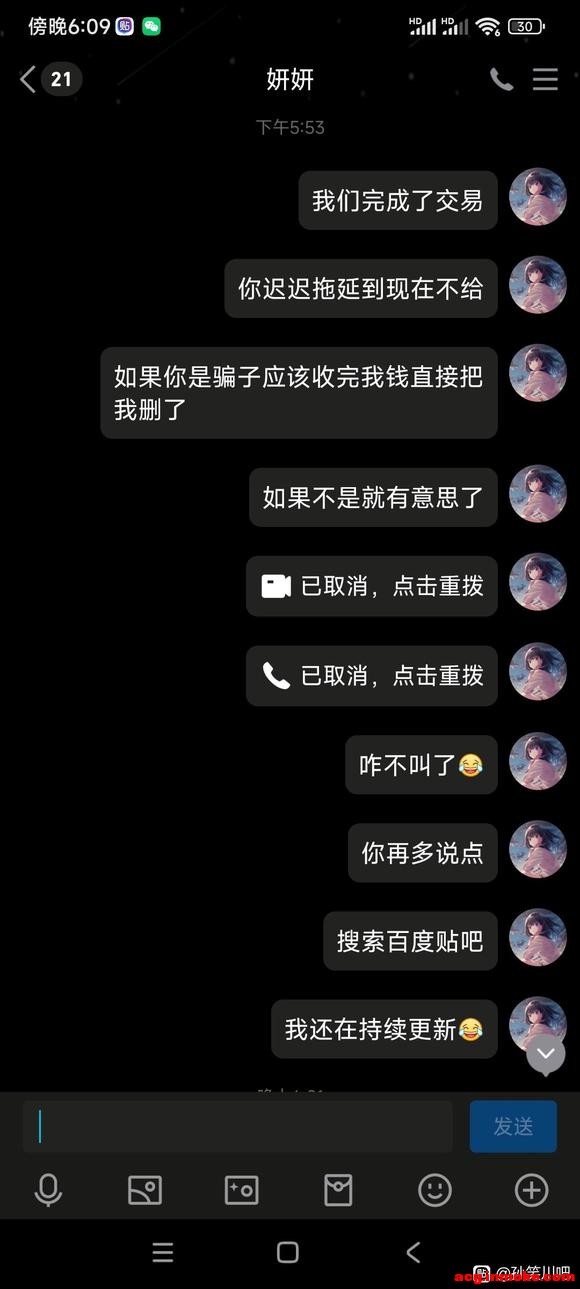Screen dimensions: 580x1289
Task: Open the chat settings menu
Action: pos(545,80)
